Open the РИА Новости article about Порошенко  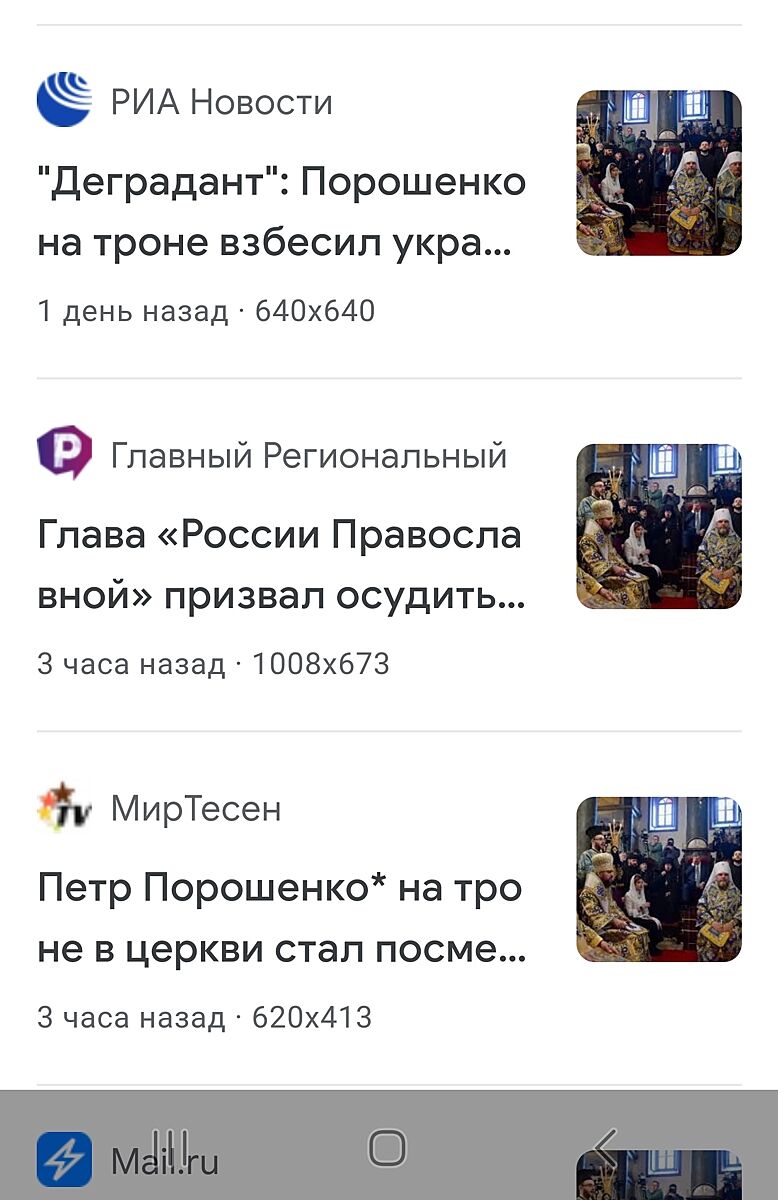(x=281, y=212)
